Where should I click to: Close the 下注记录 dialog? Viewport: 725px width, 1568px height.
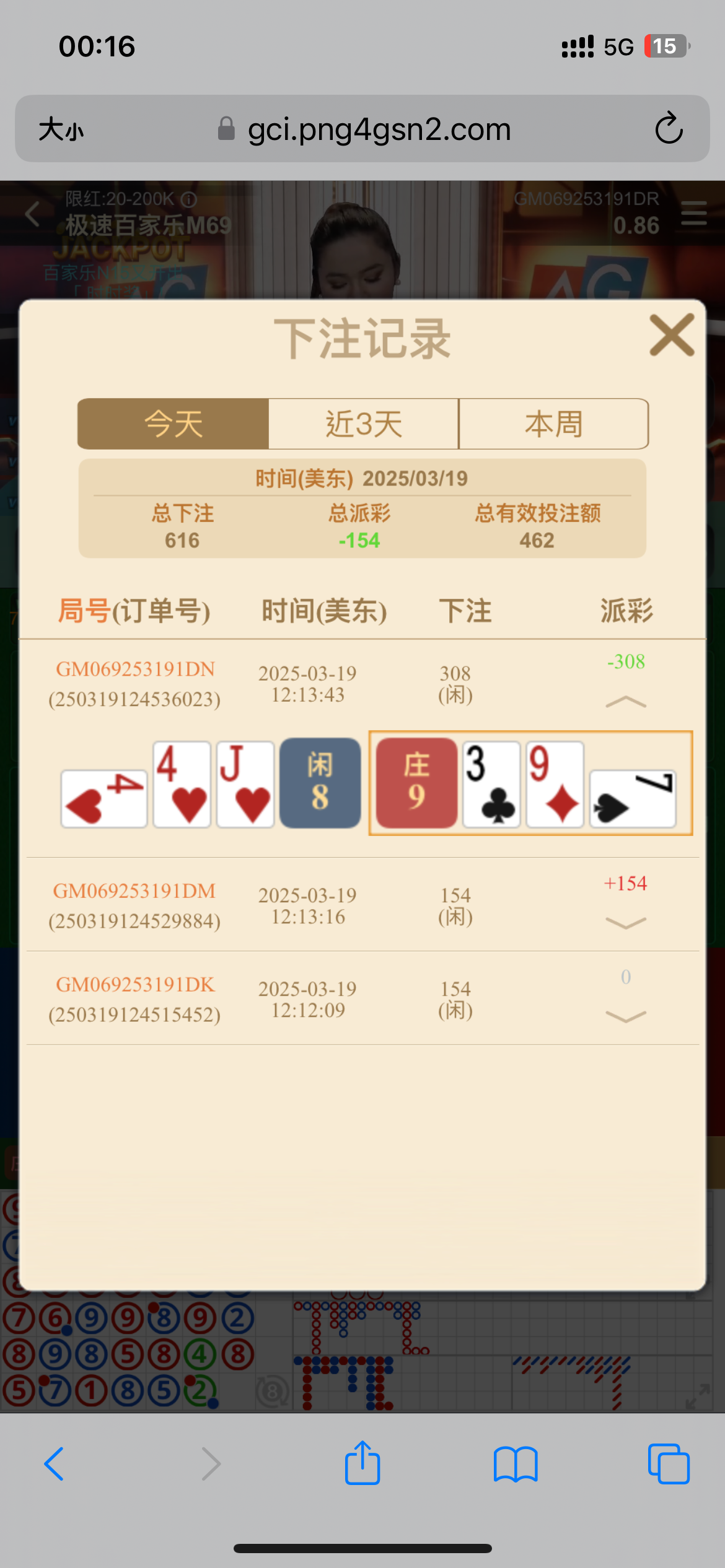coord(672,335)
